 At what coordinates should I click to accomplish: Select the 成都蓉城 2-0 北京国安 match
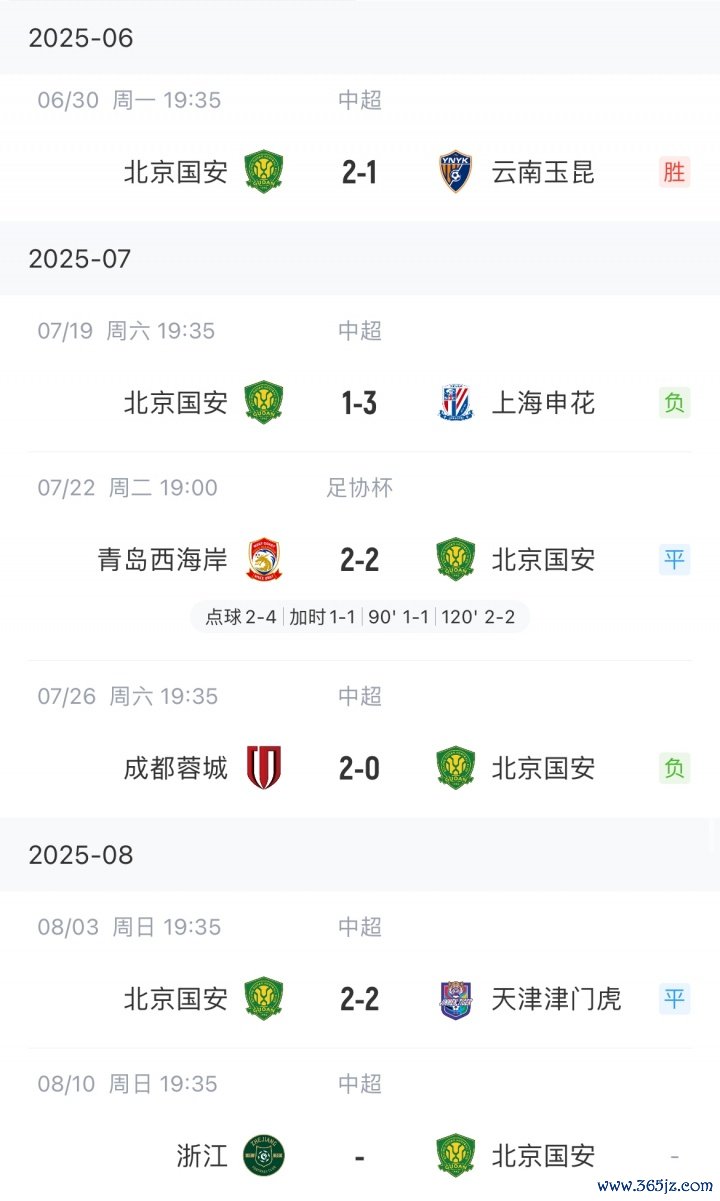359,768
